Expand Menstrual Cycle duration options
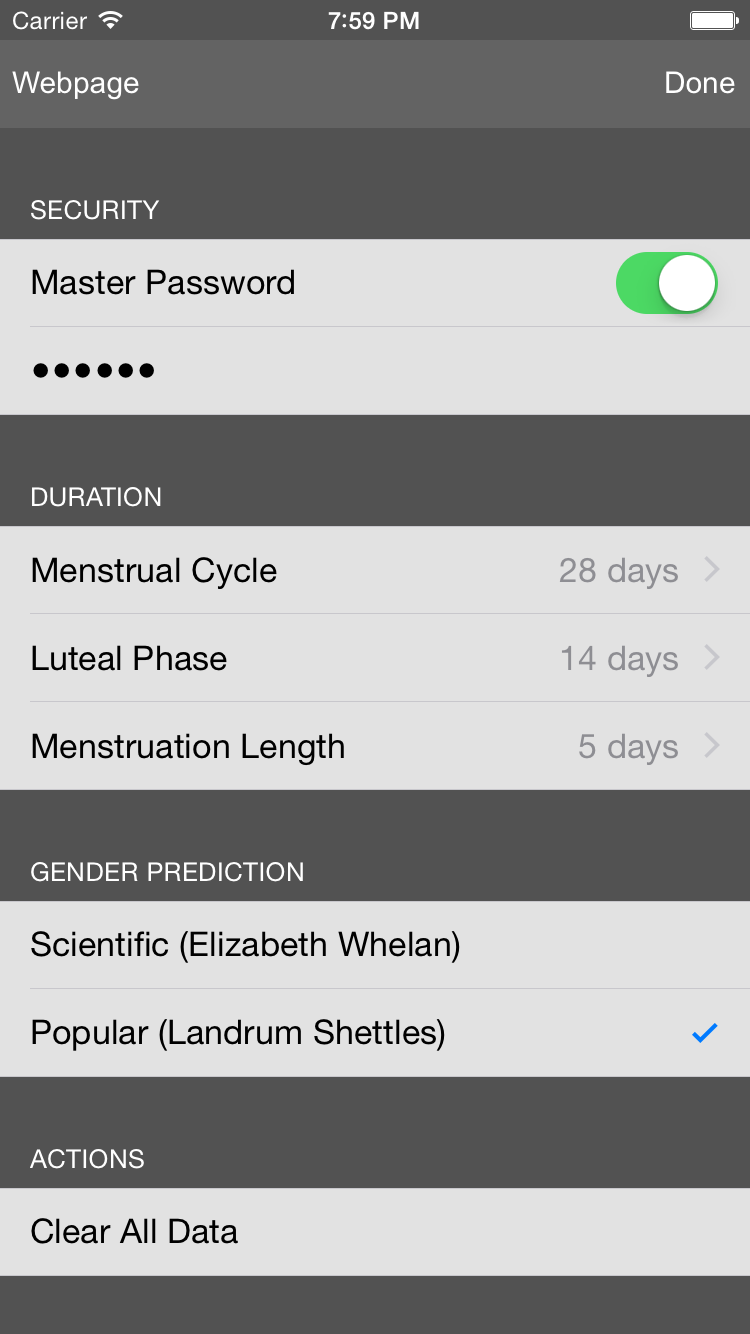750x1334 pixels. point(711,570)
